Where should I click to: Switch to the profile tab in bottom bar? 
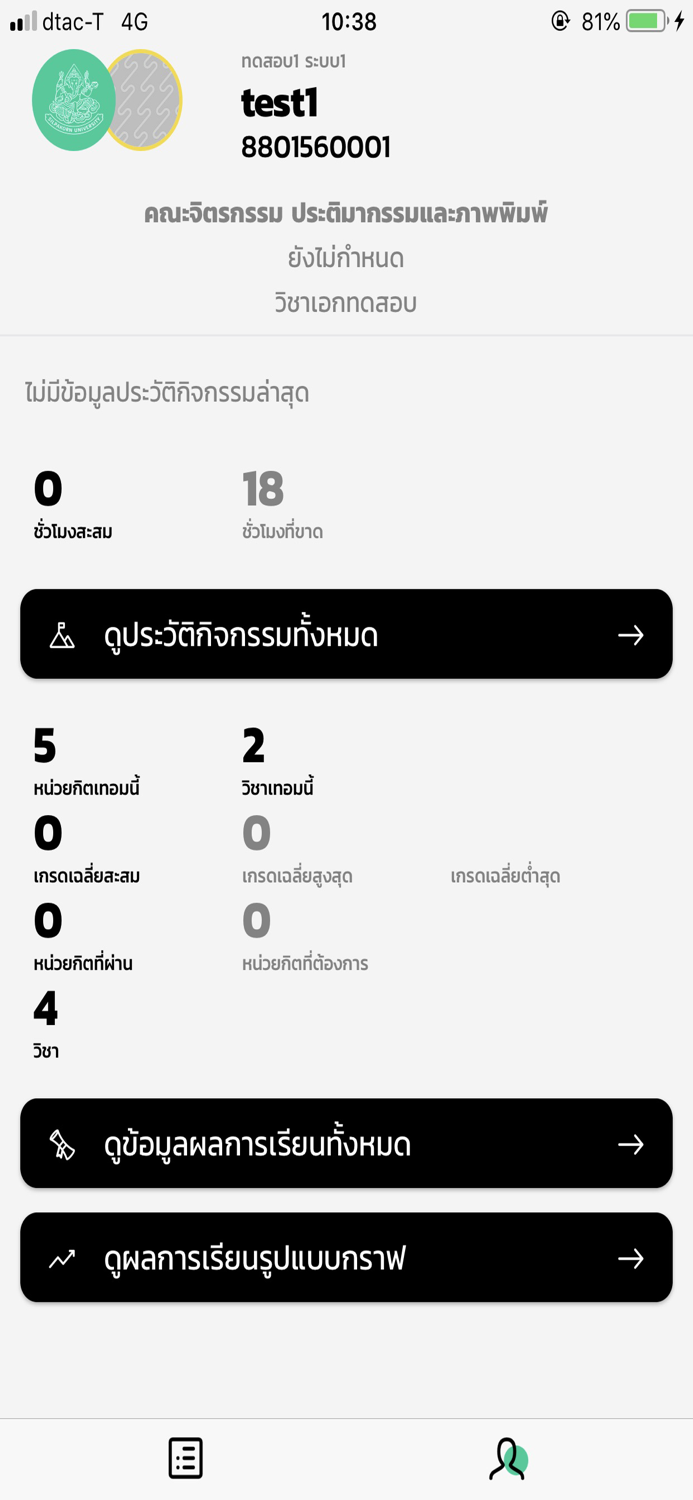coord(508,1459)
